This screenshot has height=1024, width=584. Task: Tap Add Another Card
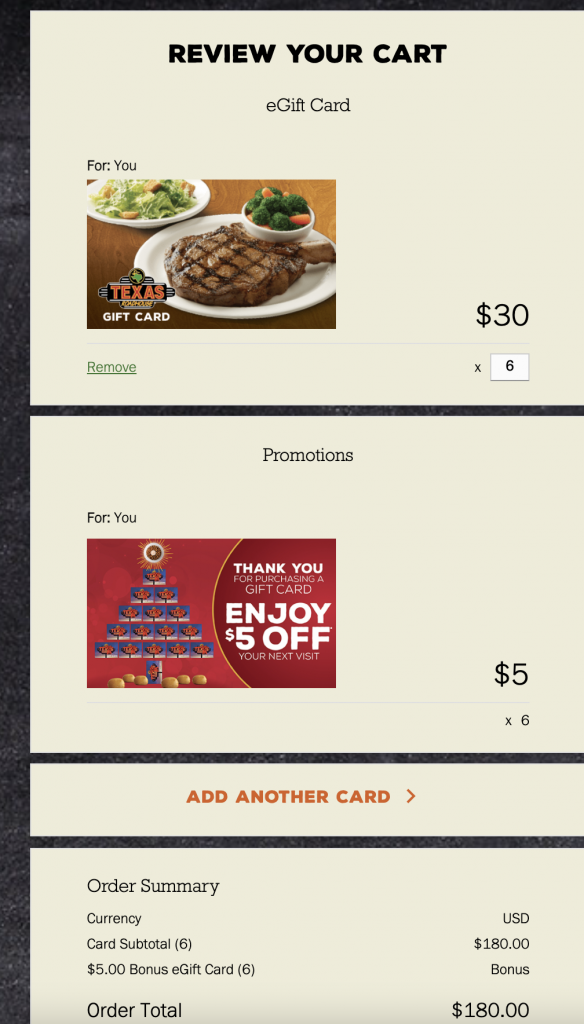point(301,797)
